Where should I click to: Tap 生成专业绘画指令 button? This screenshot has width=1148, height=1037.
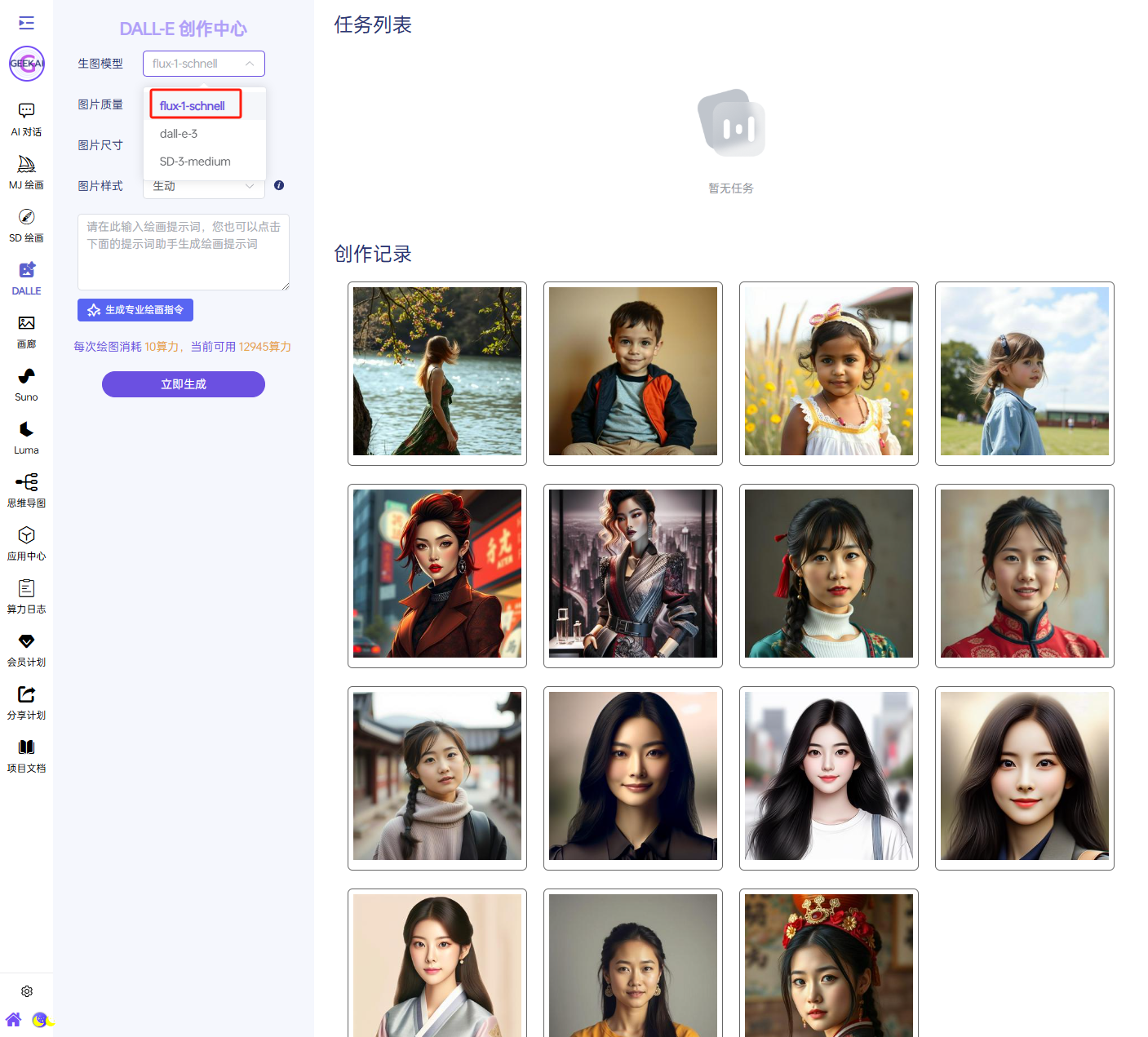pos(135,310)
